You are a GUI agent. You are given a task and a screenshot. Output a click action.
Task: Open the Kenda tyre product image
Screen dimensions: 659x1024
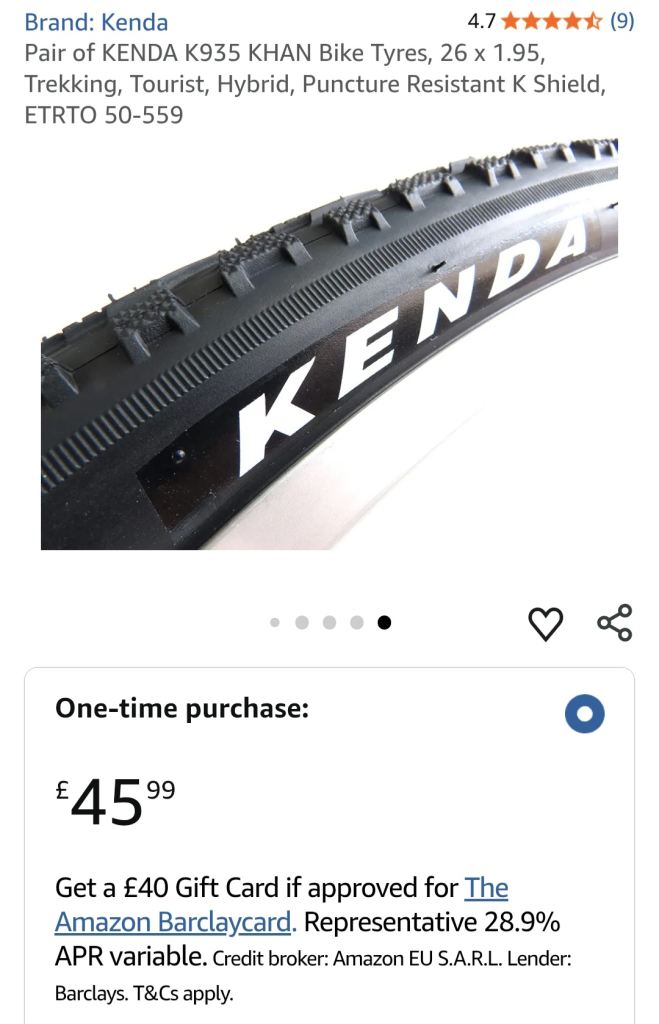(x=329, y=345)
